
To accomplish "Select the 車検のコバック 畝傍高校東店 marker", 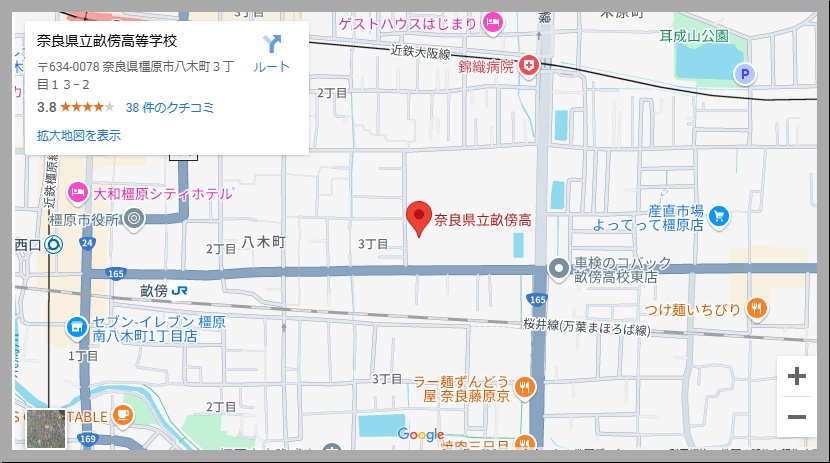I will 558,268.
